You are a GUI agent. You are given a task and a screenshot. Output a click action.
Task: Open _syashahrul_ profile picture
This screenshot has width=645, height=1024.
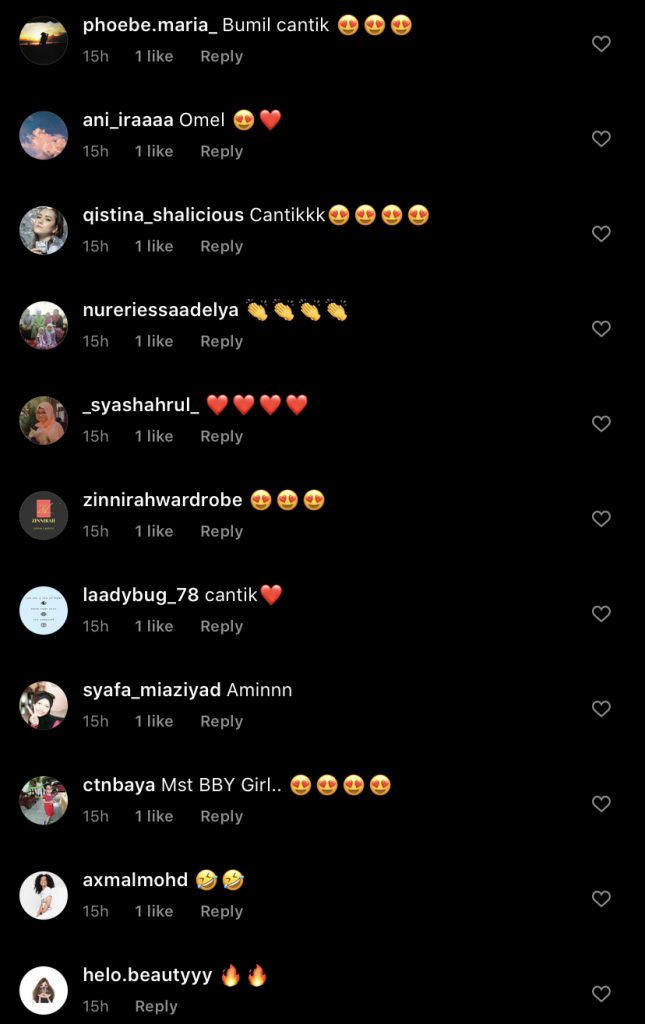[44, 420]
